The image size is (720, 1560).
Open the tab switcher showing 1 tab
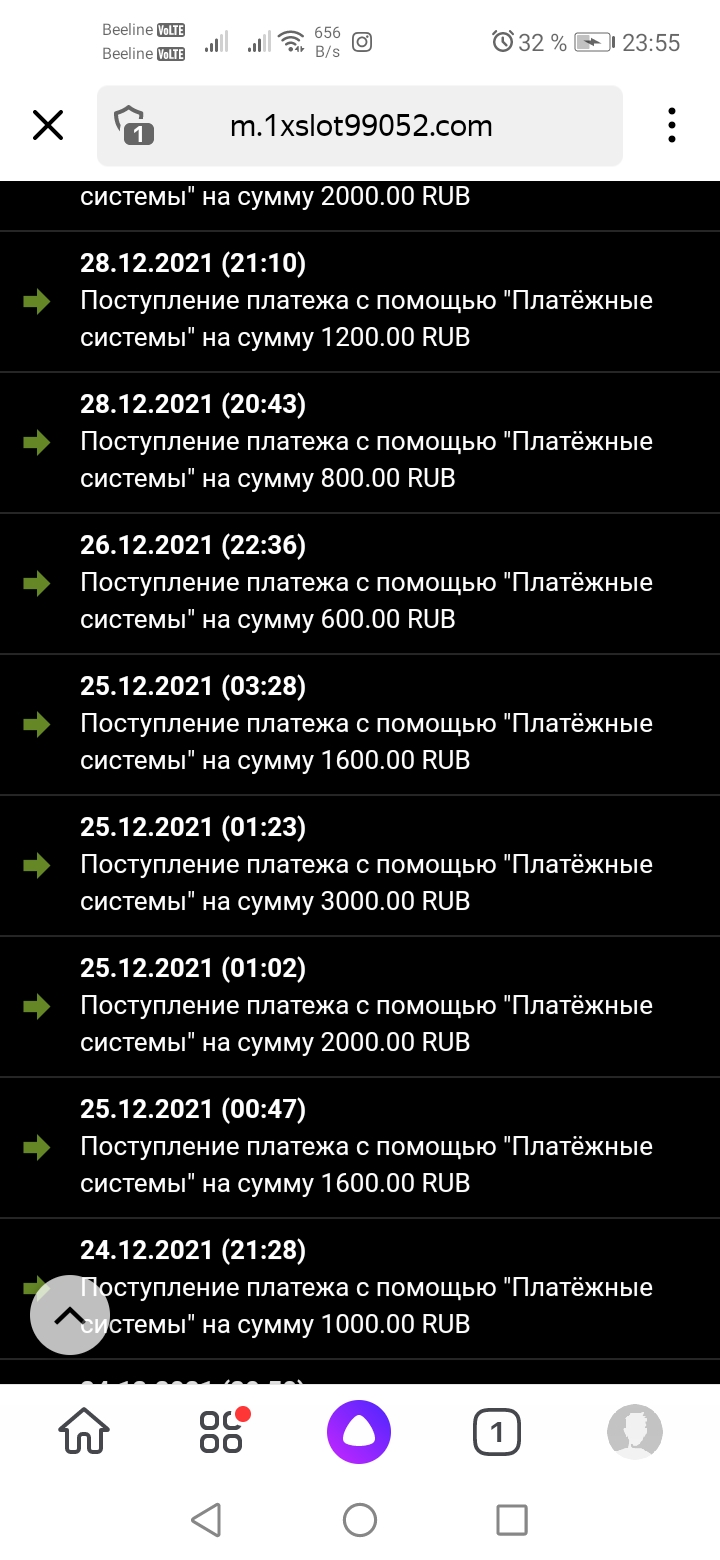[496, 1432]
